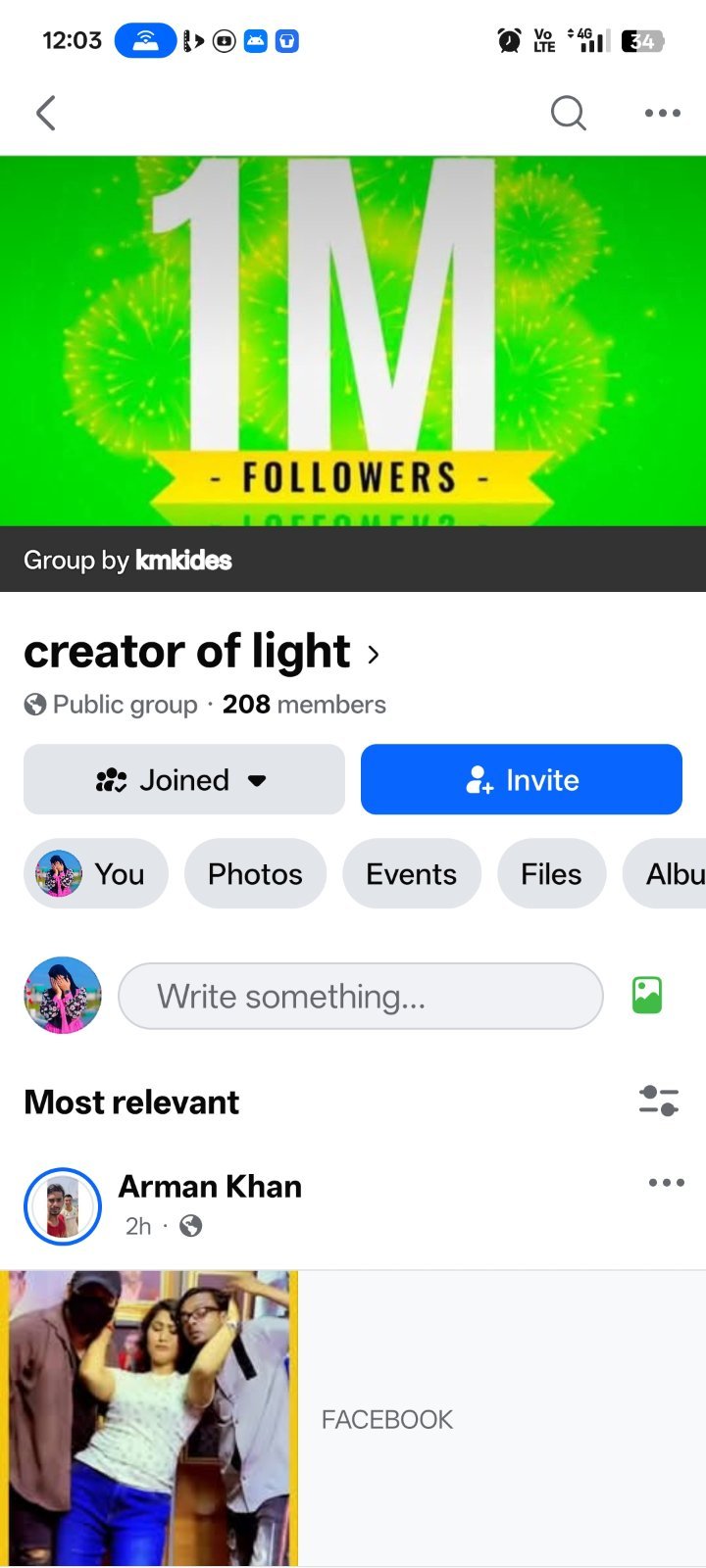Tap the Write something field

[x=361, y=996]
